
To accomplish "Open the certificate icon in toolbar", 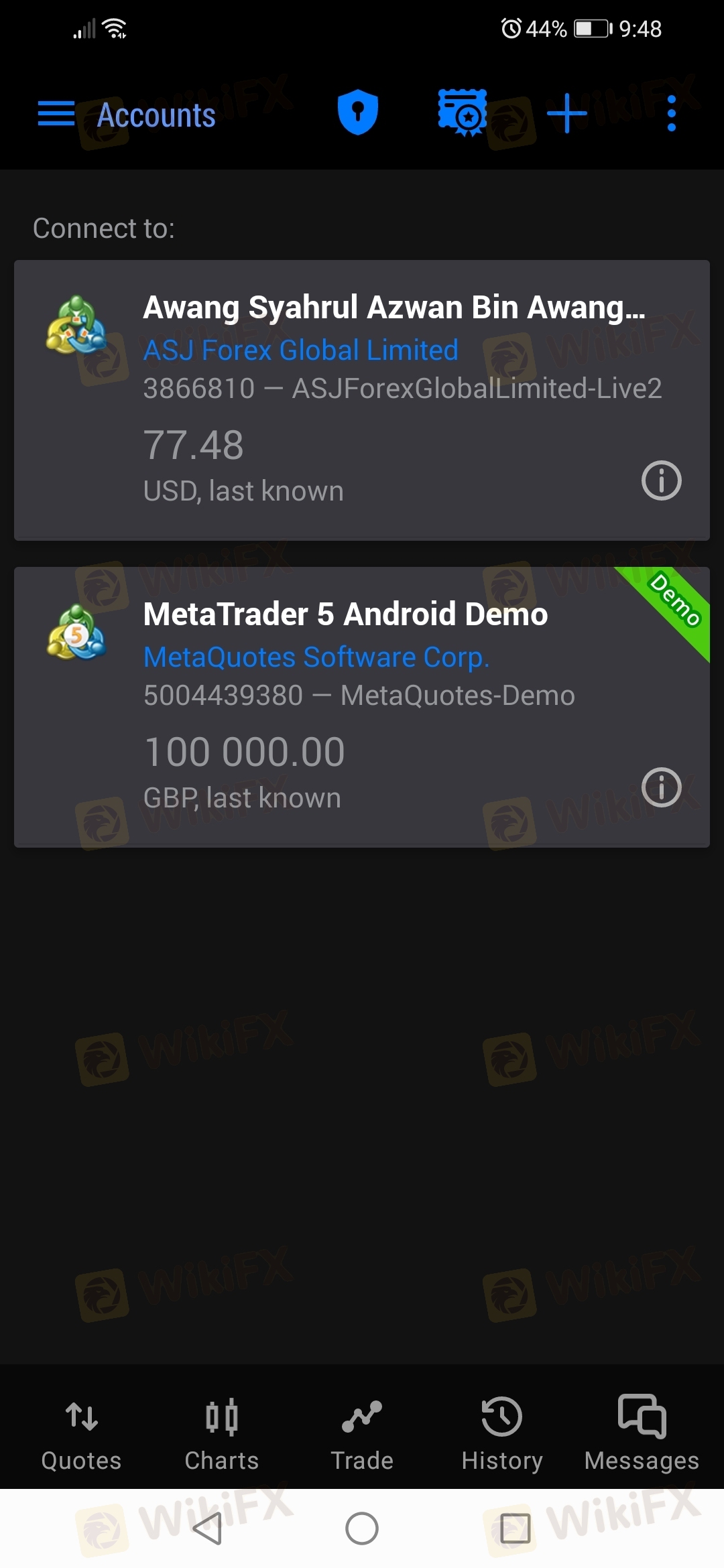I will point(463,113).
